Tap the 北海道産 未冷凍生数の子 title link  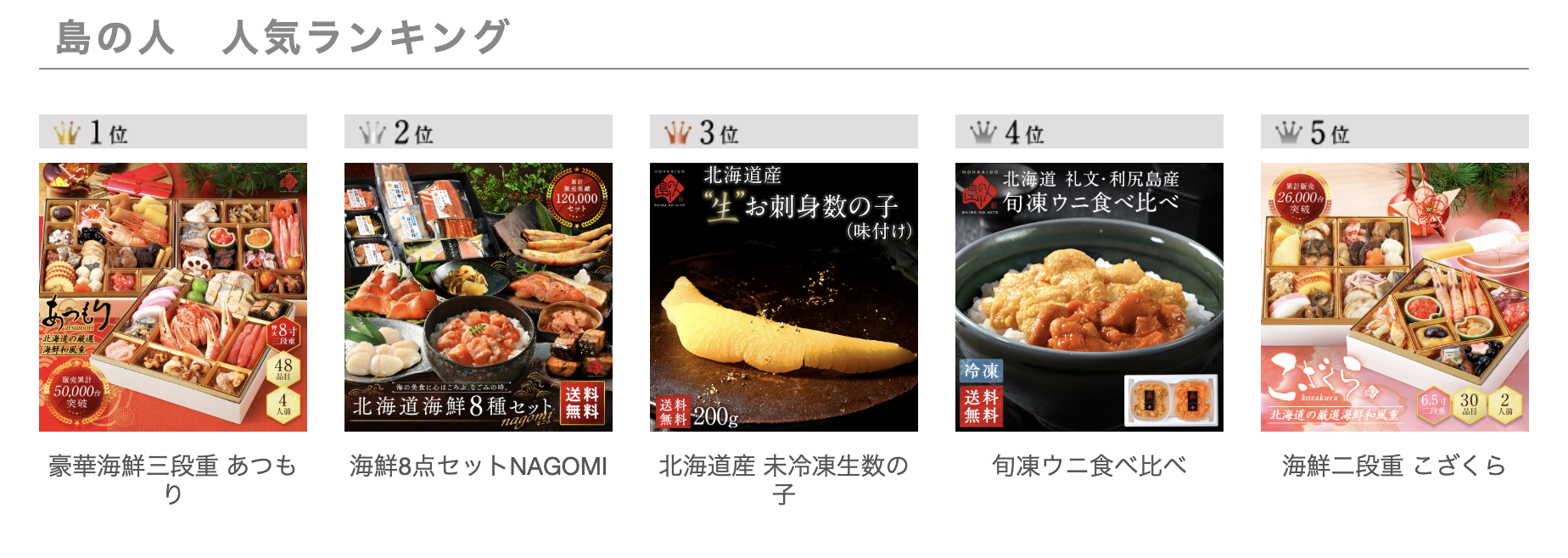(783, 479)
